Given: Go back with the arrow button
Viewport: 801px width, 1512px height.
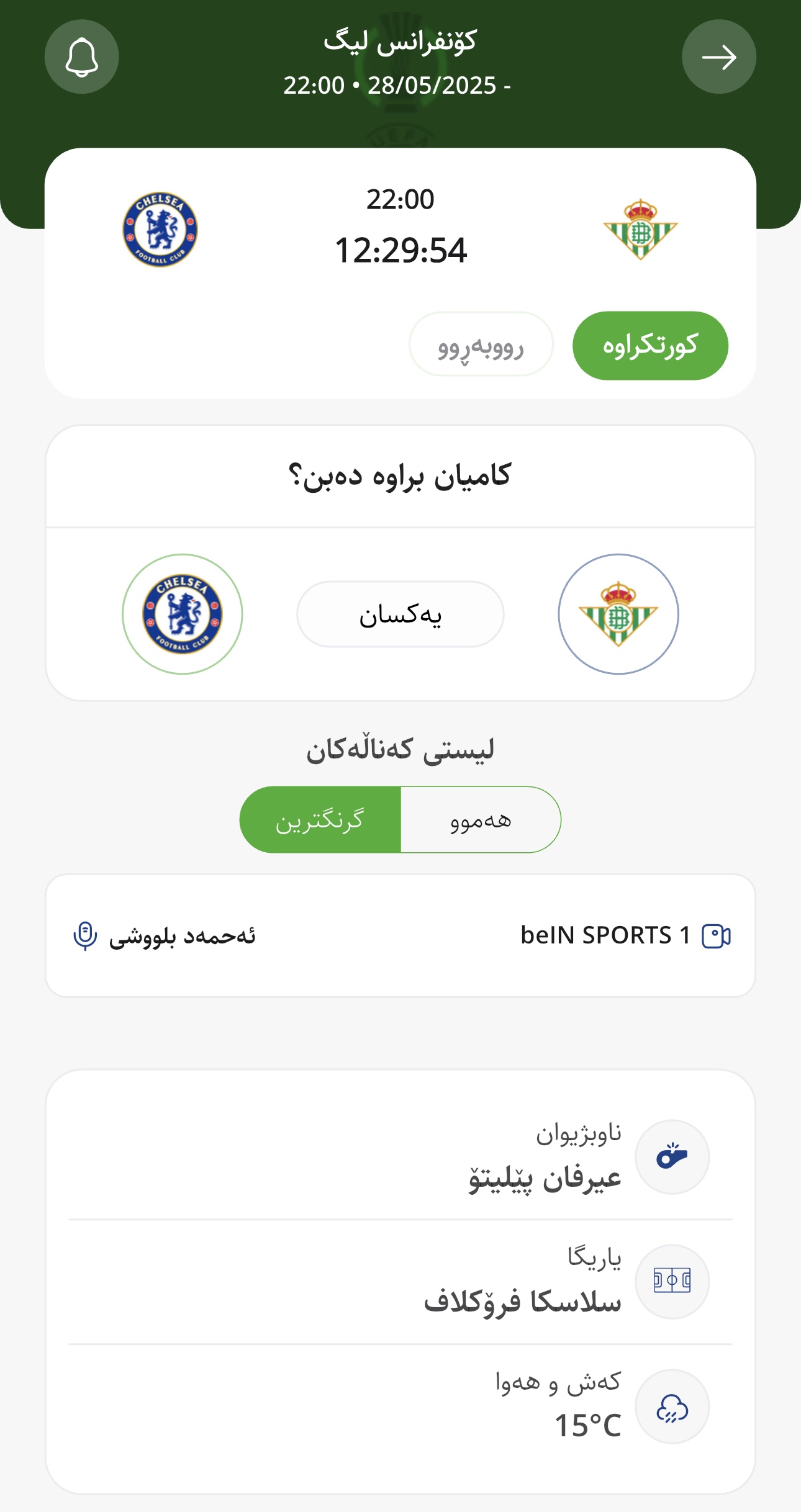Looking at the screenshot, I should (718, 57).
